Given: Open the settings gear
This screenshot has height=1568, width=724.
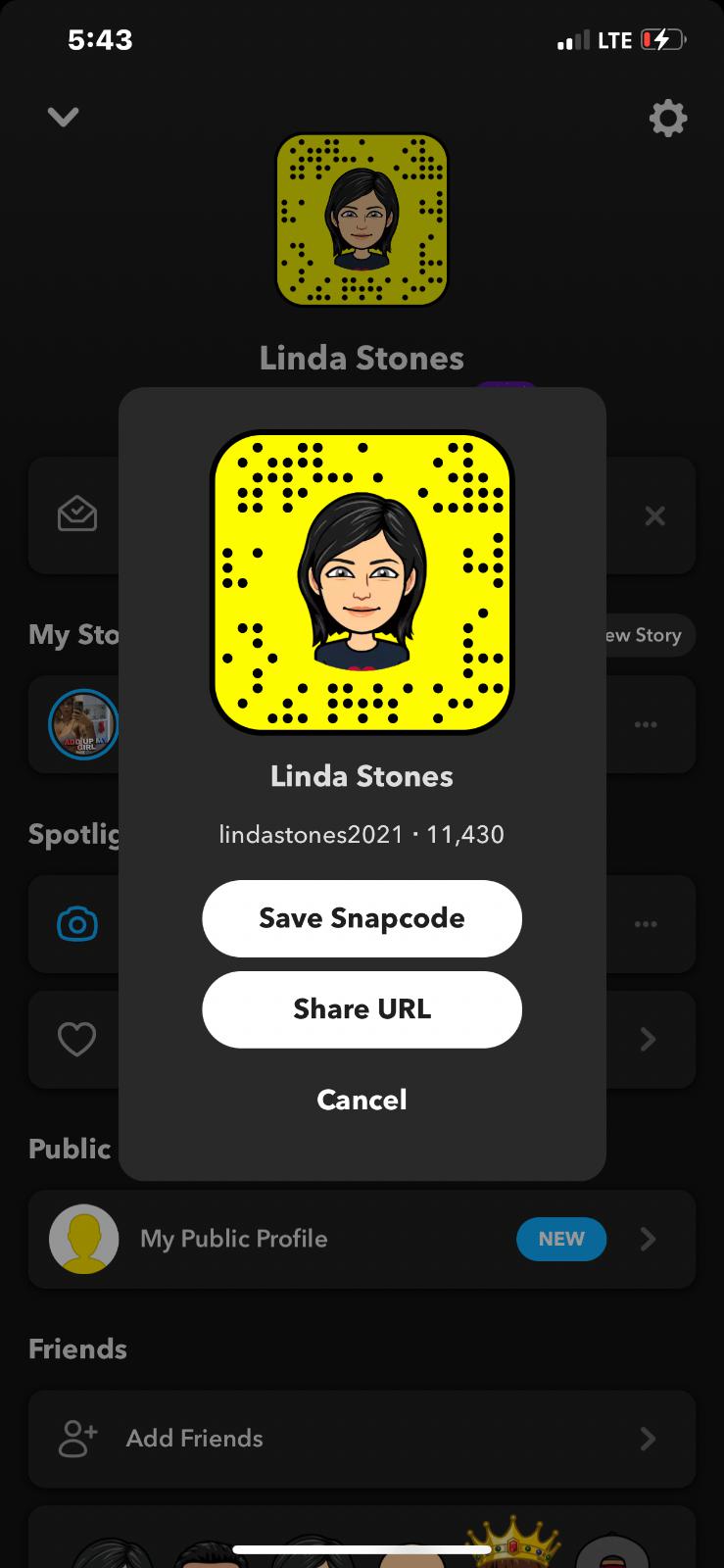Looking at the screenshot, I should [667, 119].
